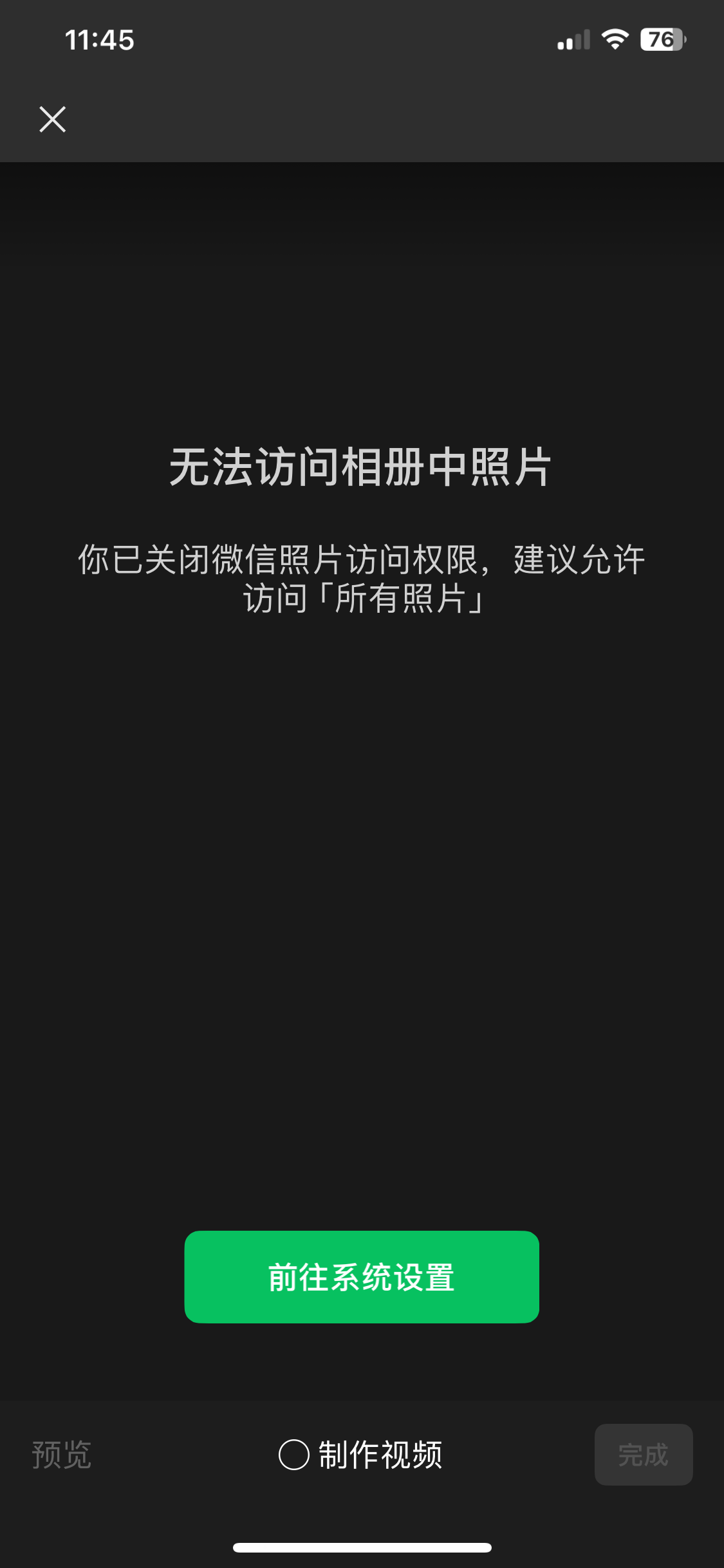
Task: Close the photo picker with the X
Action: tap(52, 119)
